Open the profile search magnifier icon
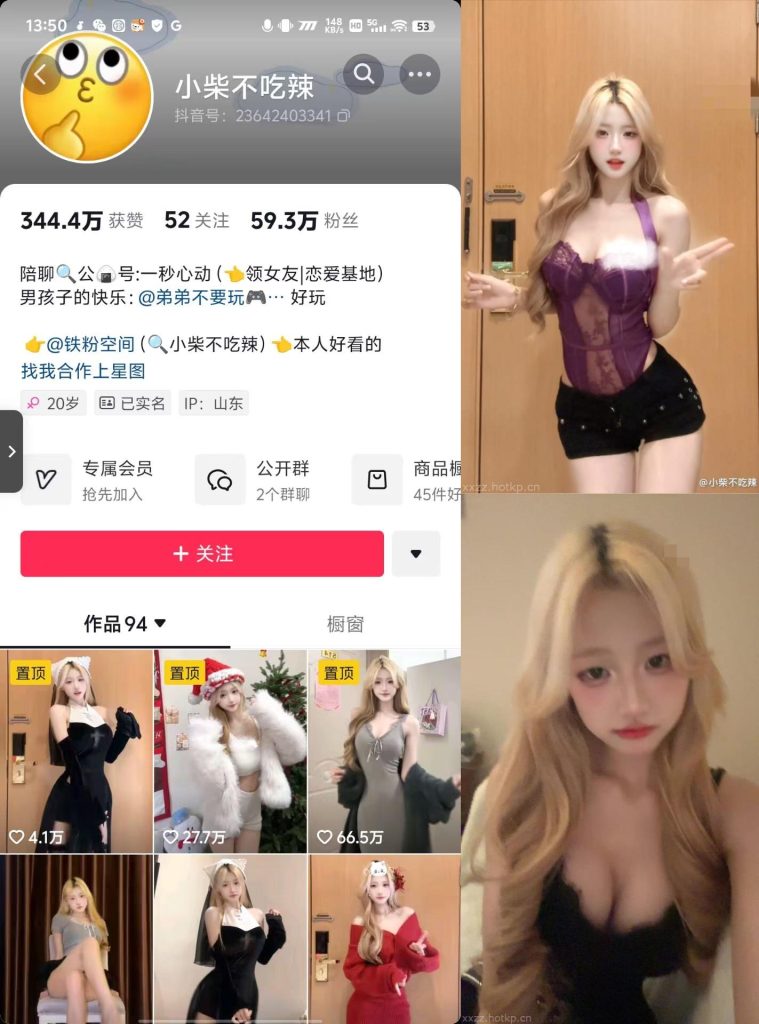 (x=362, y=75)
